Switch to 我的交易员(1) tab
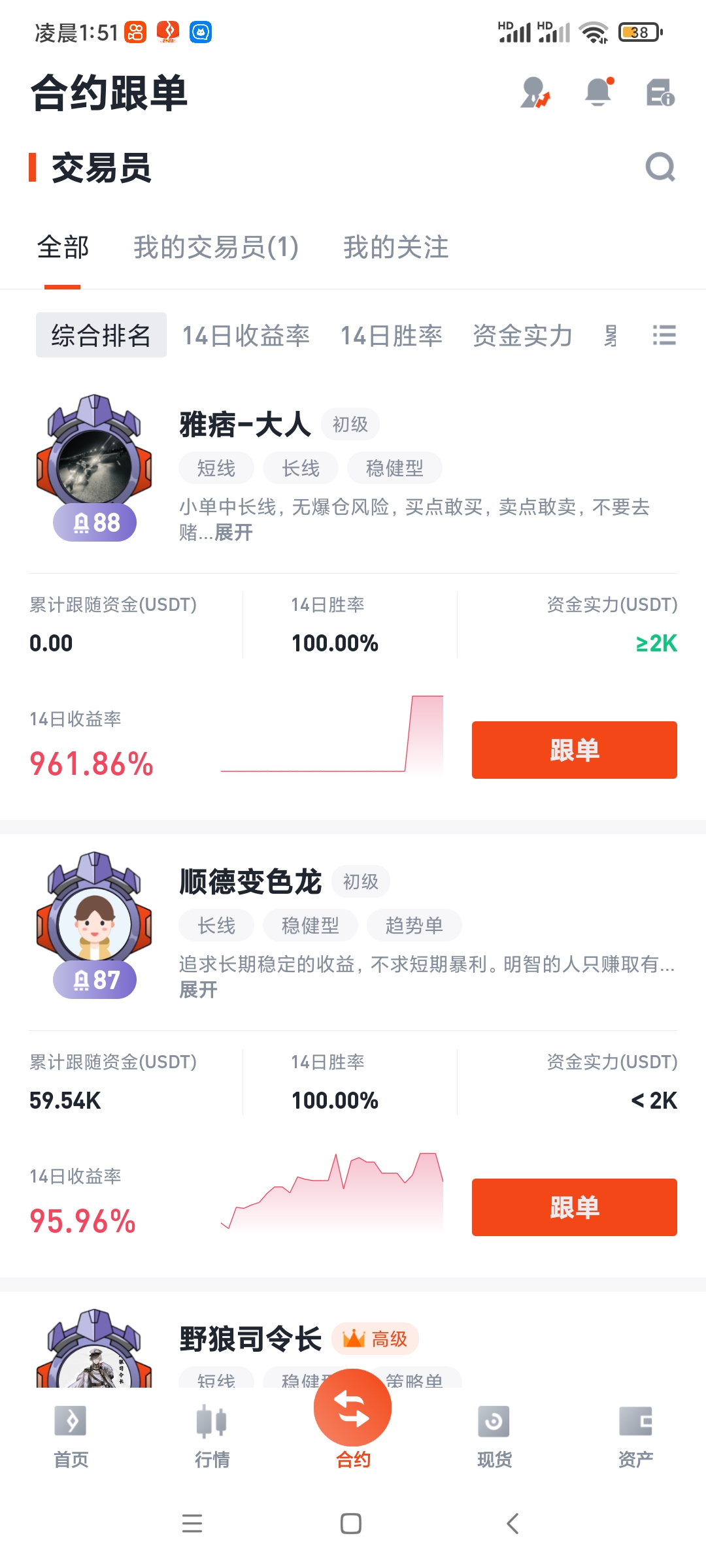 tap(216, 248)
